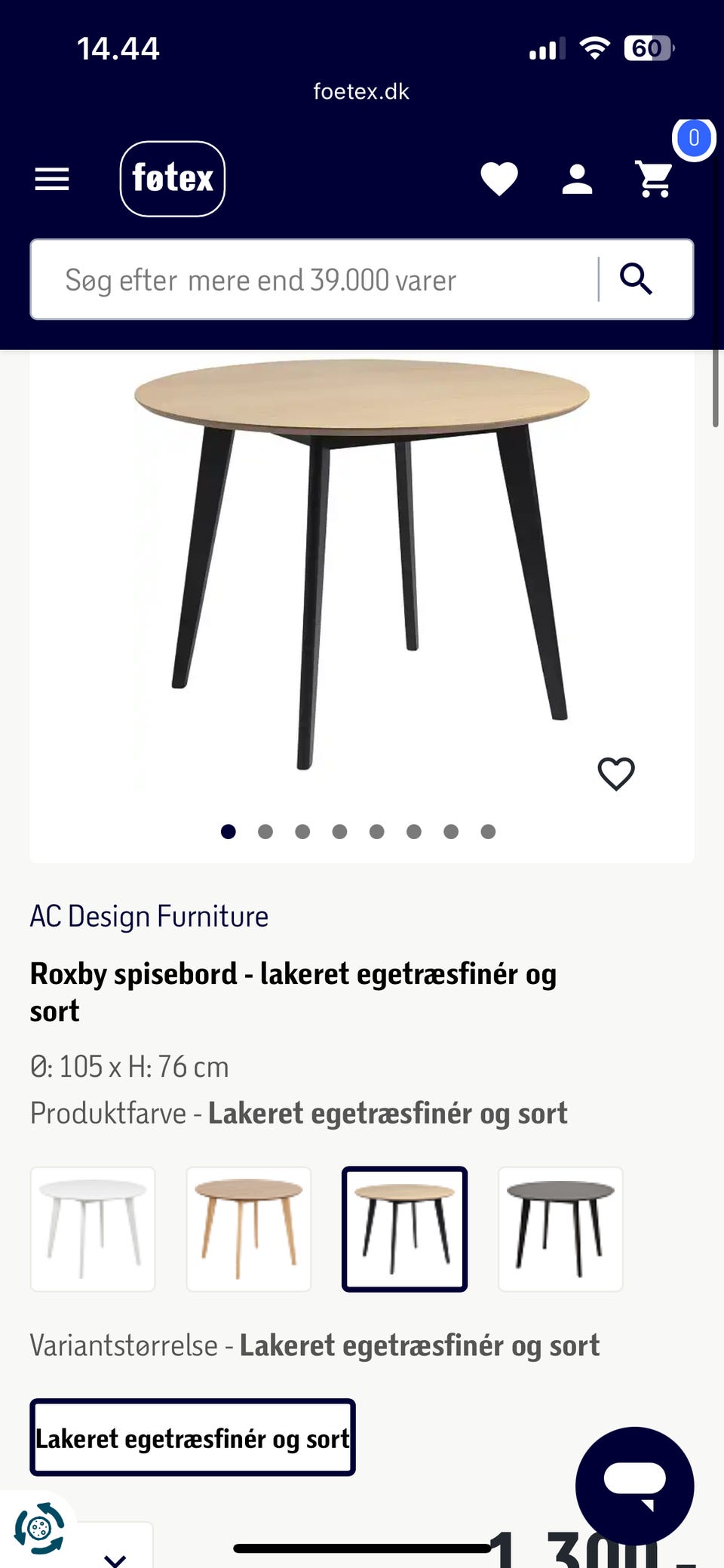Click the føtex logo to go home
This screenshot has width=724, height=1568.
172,179
